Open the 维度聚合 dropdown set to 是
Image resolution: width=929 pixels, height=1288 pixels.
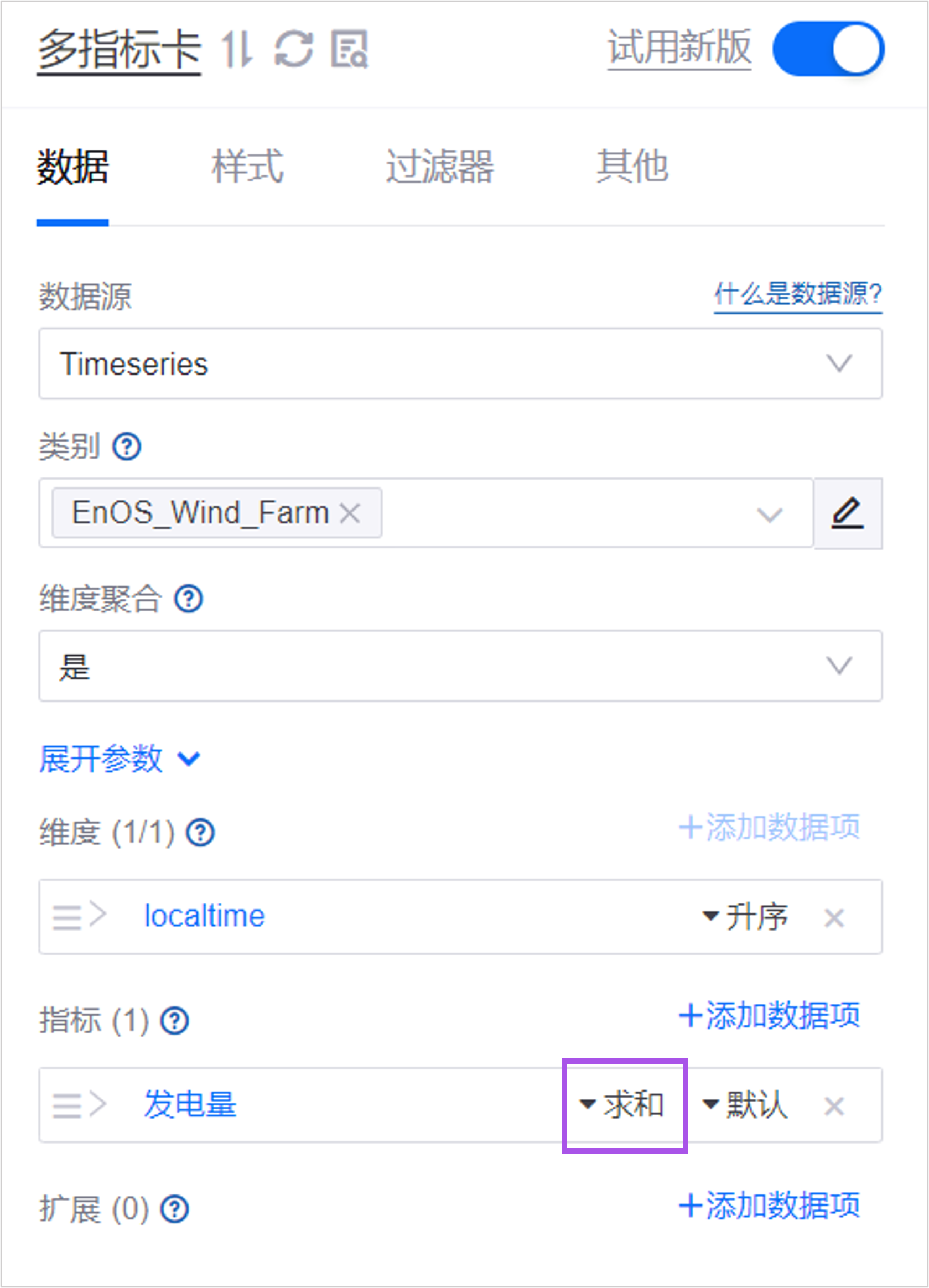point(460,666)
